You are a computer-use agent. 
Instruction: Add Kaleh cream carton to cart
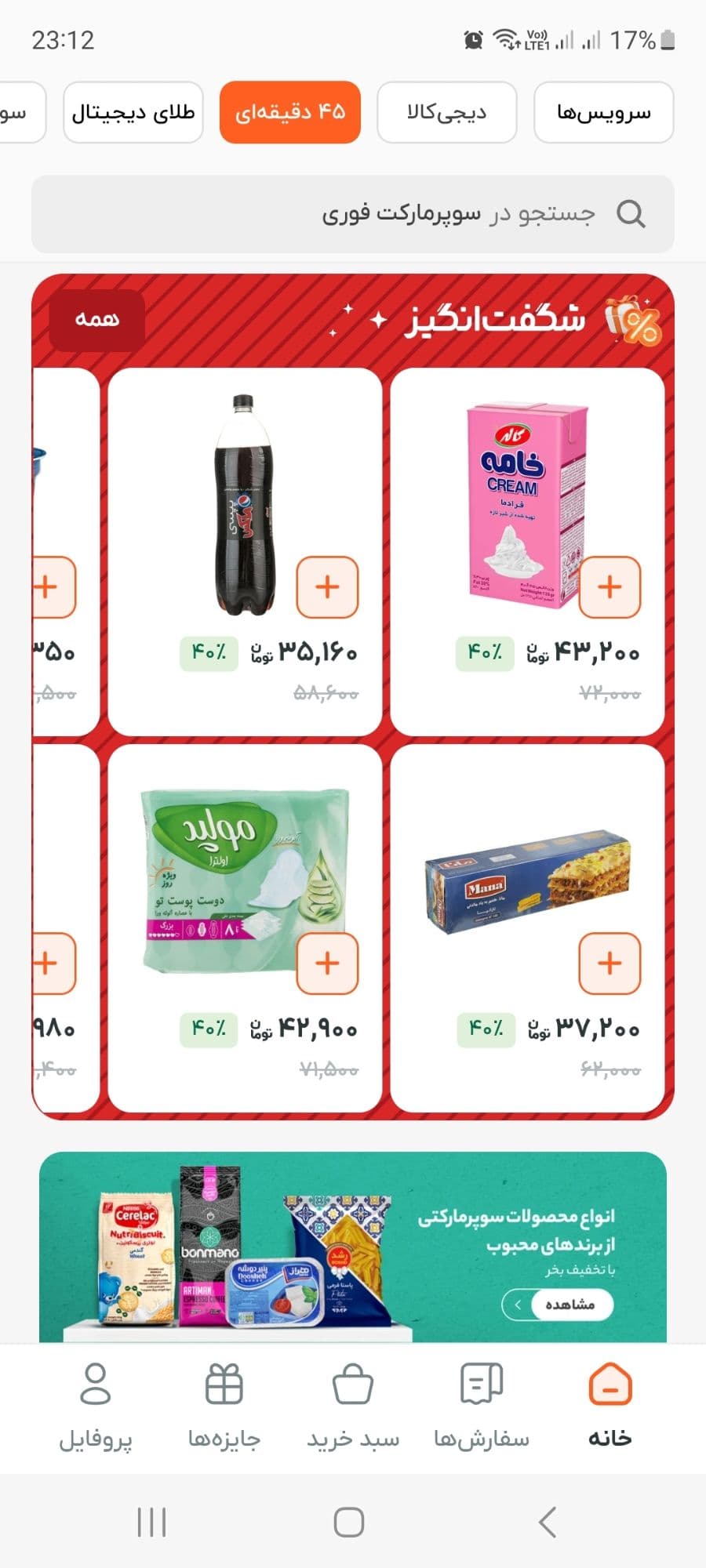(610, 587)
